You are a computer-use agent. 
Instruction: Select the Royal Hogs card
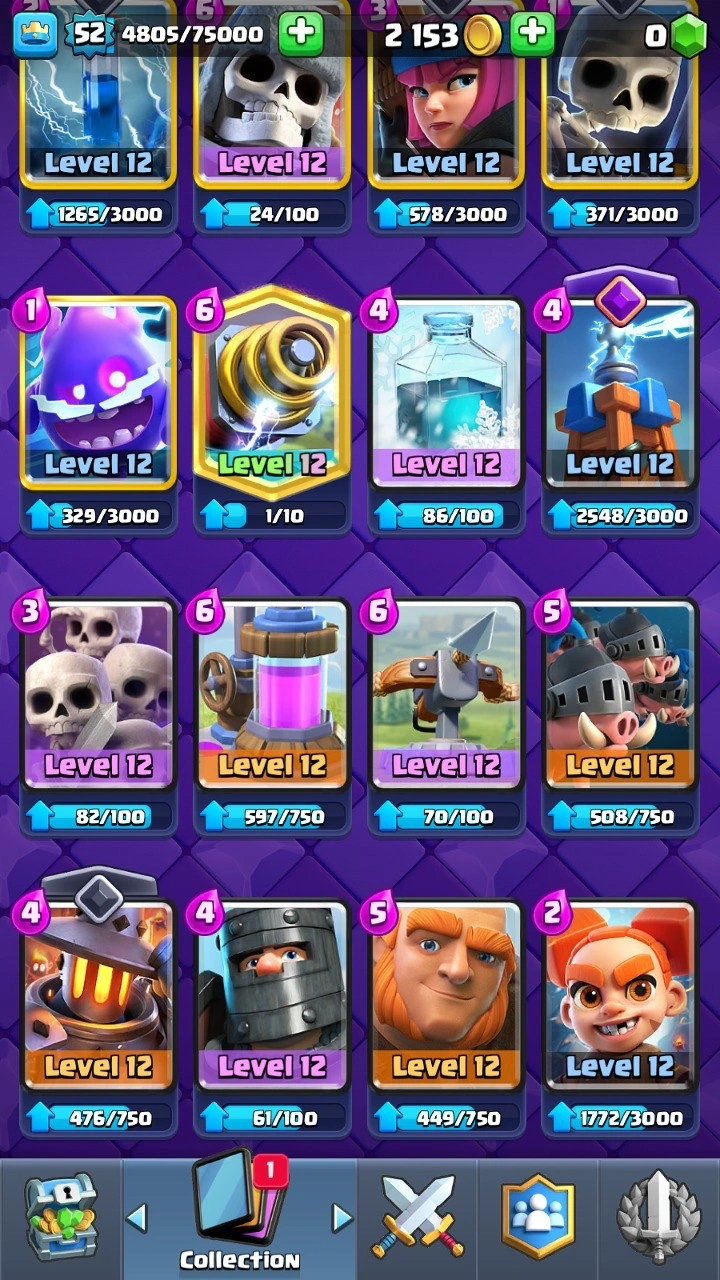point(619,697)
